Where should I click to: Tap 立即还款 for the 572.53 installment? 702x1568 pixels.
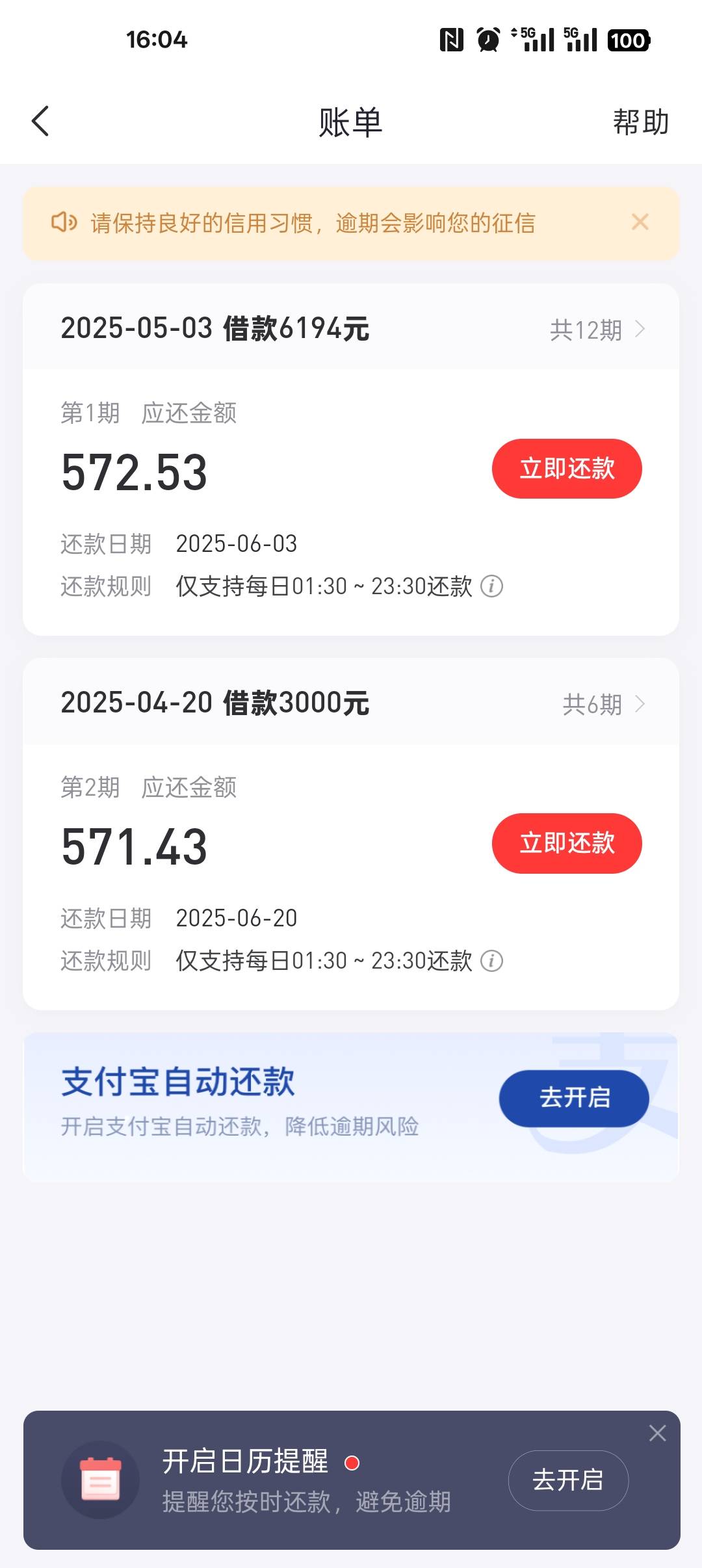tap(567, 469)
